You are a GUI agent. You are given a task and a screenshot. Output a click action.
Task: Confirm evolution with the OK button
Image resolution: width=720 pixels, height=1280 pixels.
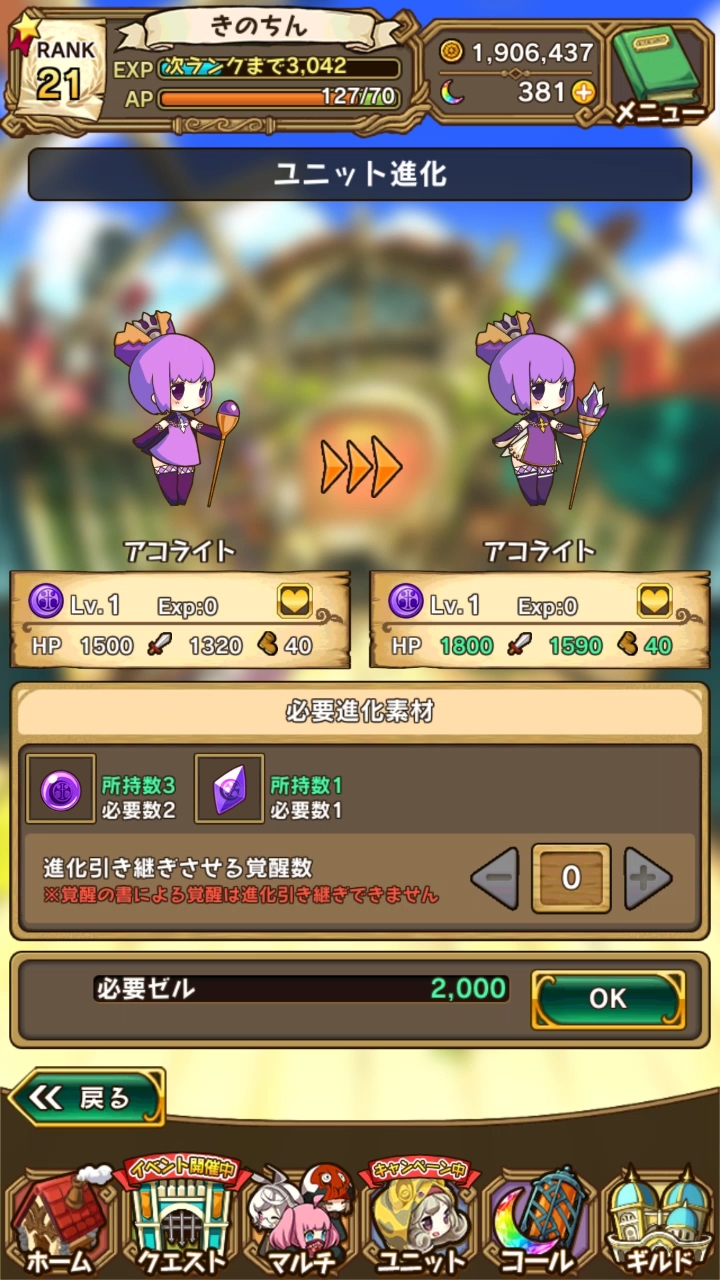click(x=608, y=998)
